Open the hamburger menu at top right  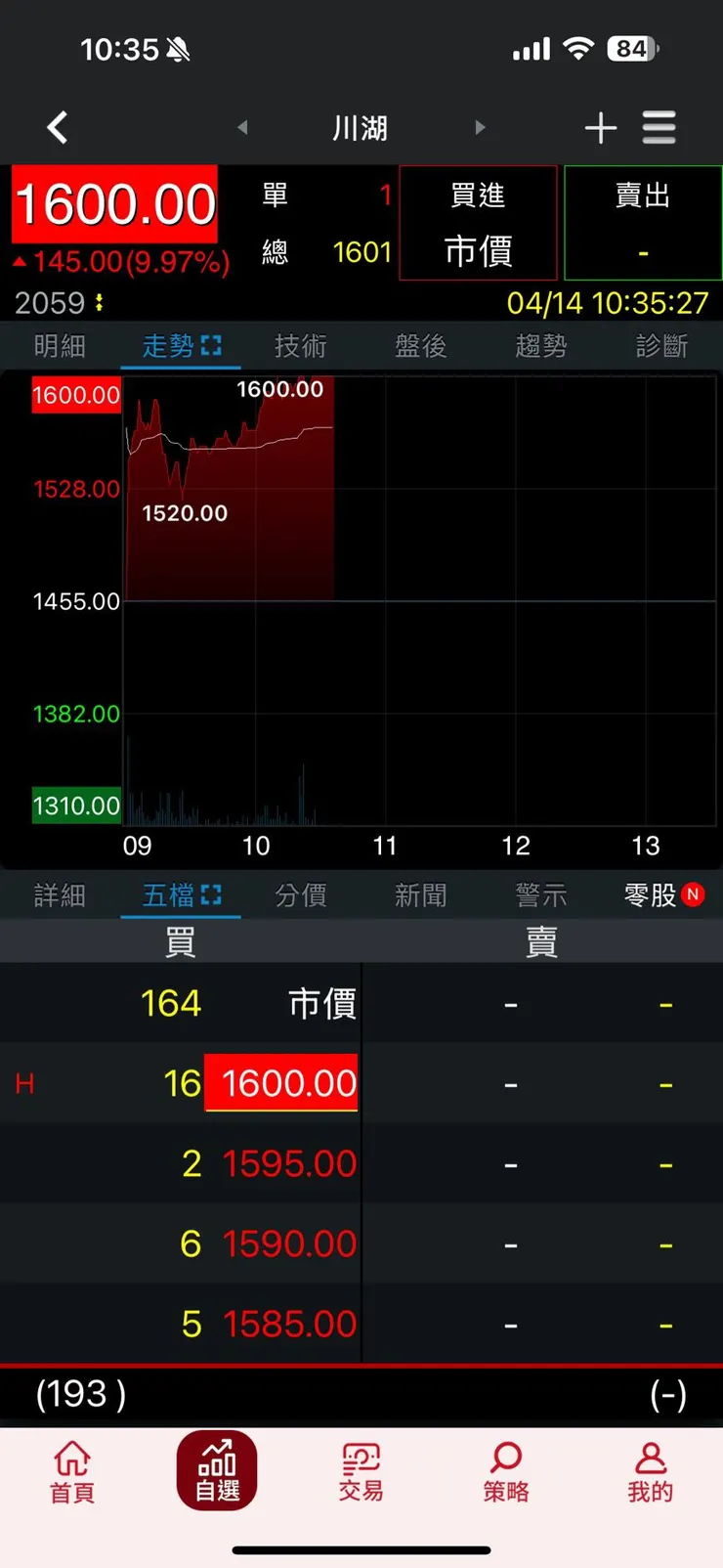pyautogui.click(x=659, y=127)
